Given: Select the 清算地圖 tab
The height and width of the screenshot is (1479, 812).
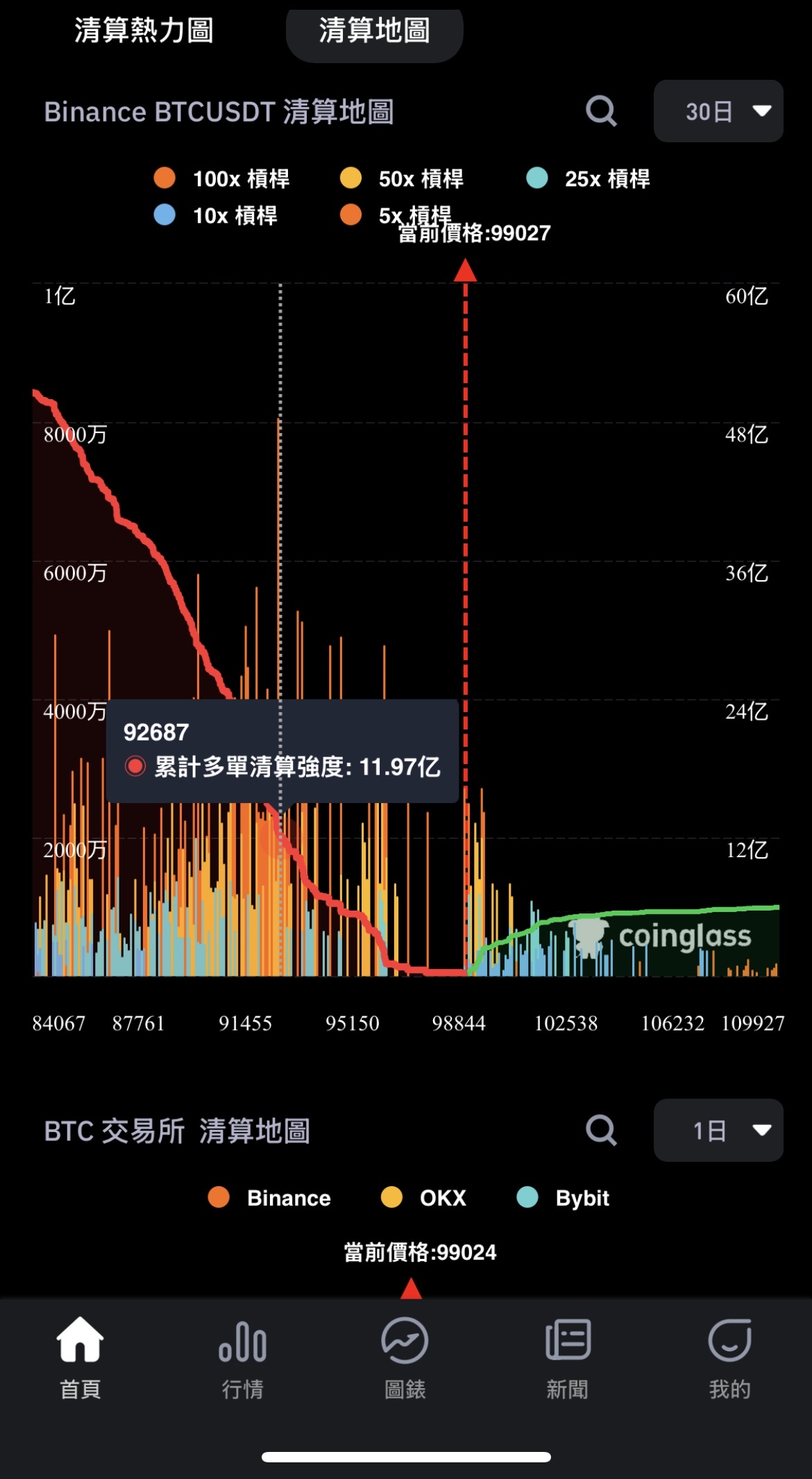Looking at the screenshot, I should click(374, 31).
